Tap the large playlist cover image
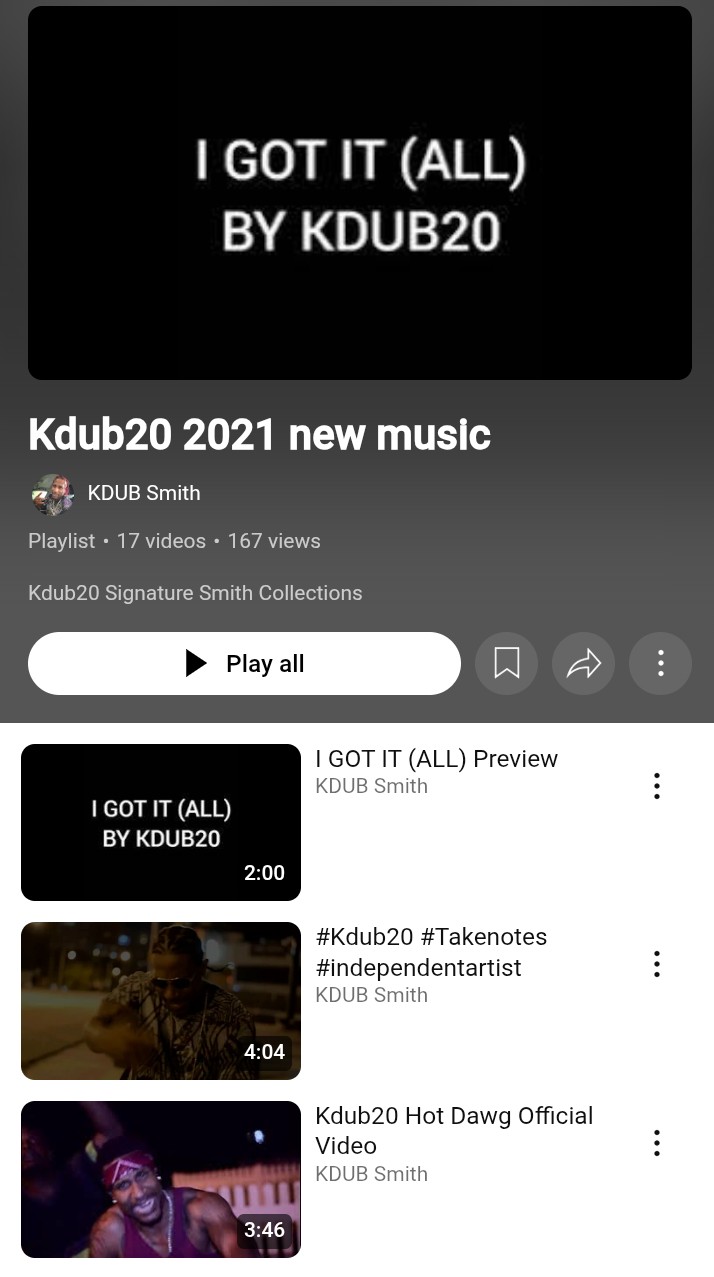This screenshot has height=1277, width=714. 360,193
